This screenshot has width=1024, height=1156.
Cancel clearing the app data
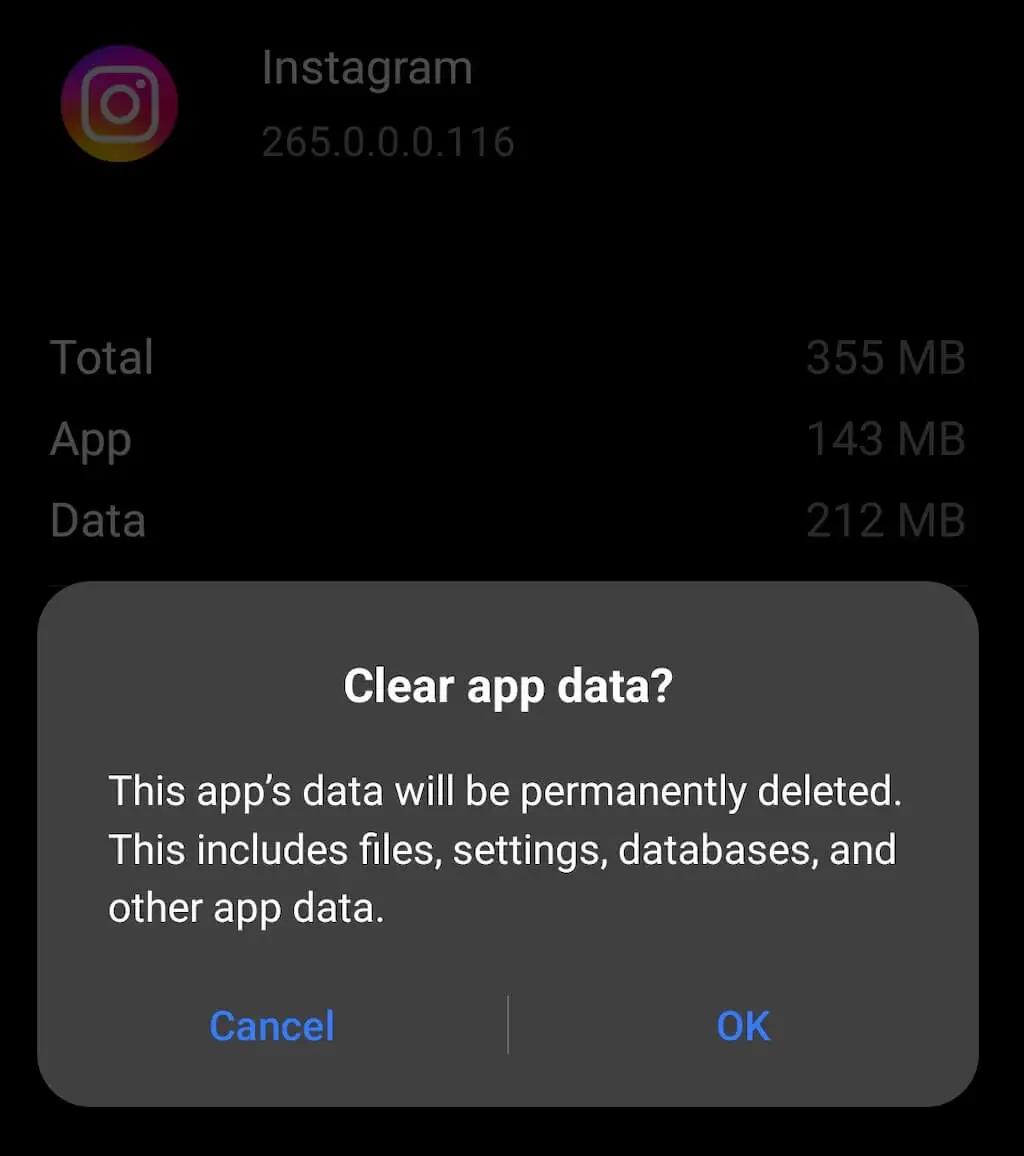click(x=271, y=1026)
